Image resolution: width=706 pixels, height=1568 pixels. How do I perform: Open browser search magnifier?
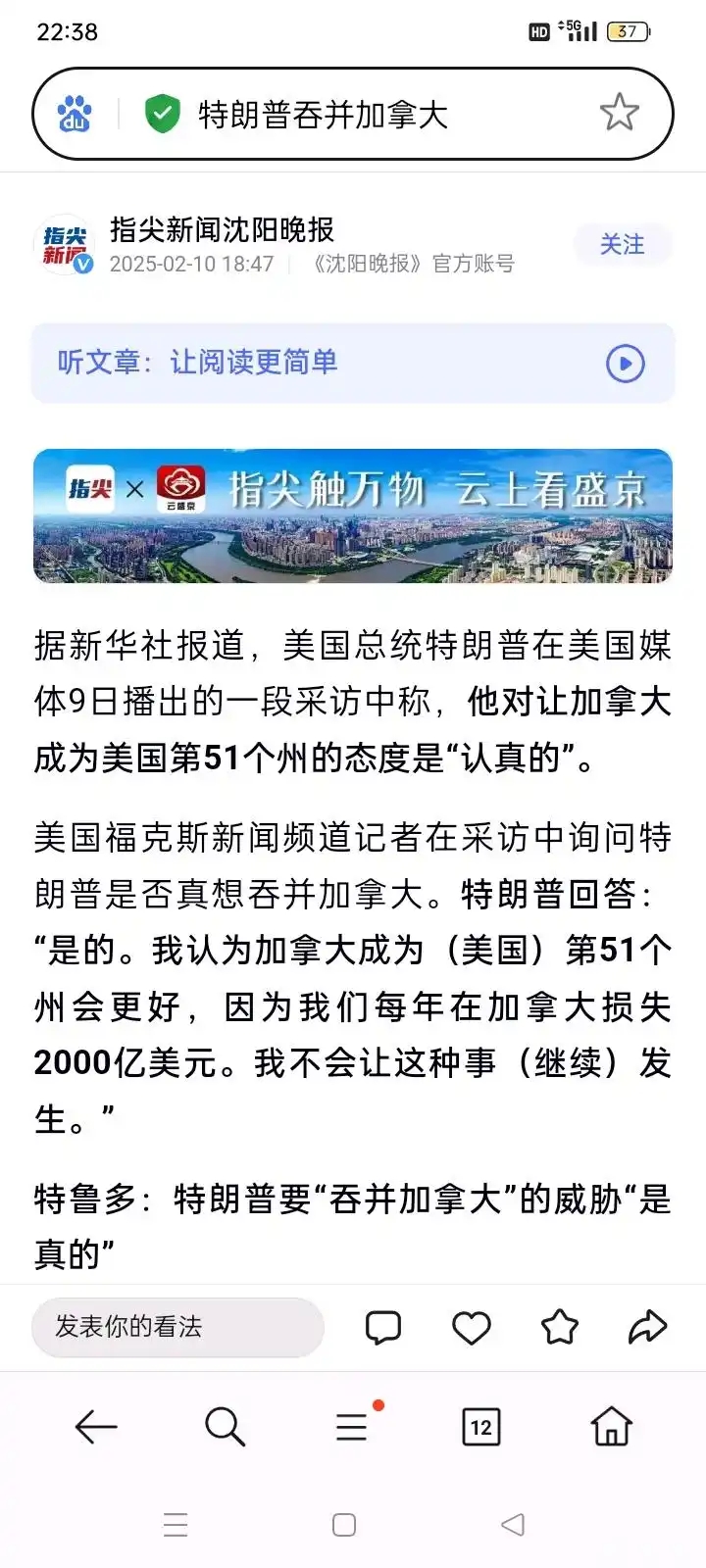(225, 1427)
